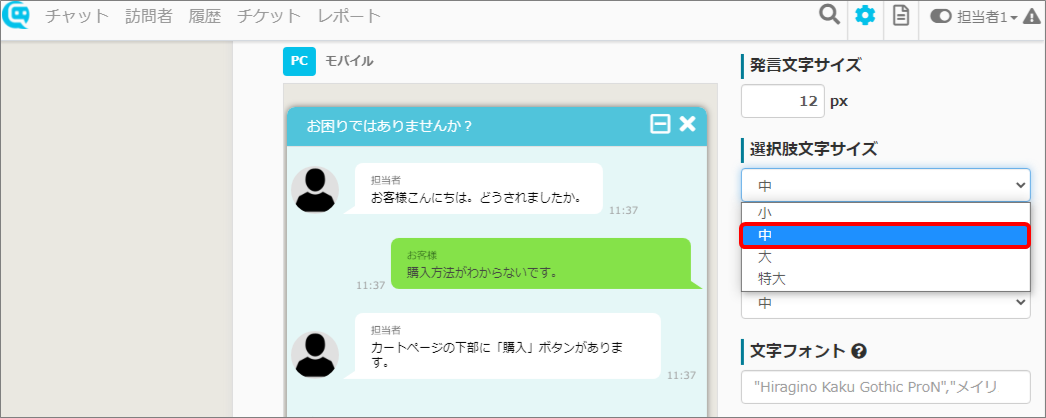Image resolution: width=1046 pixels, height=418 pixels.
Task: Open search with the magnifier icon
Action: (829, 15)
